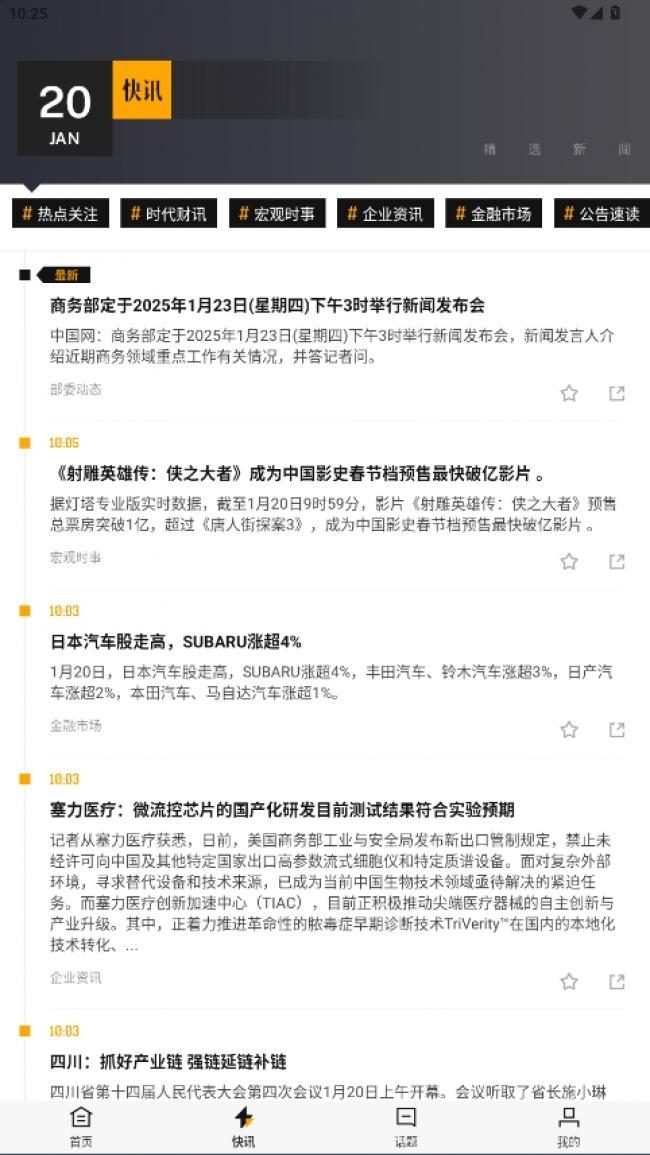This screenshot has width=650, height=1155.
Task: Select the 热点关注 topic chip
Action: click(x=60, y=214)
